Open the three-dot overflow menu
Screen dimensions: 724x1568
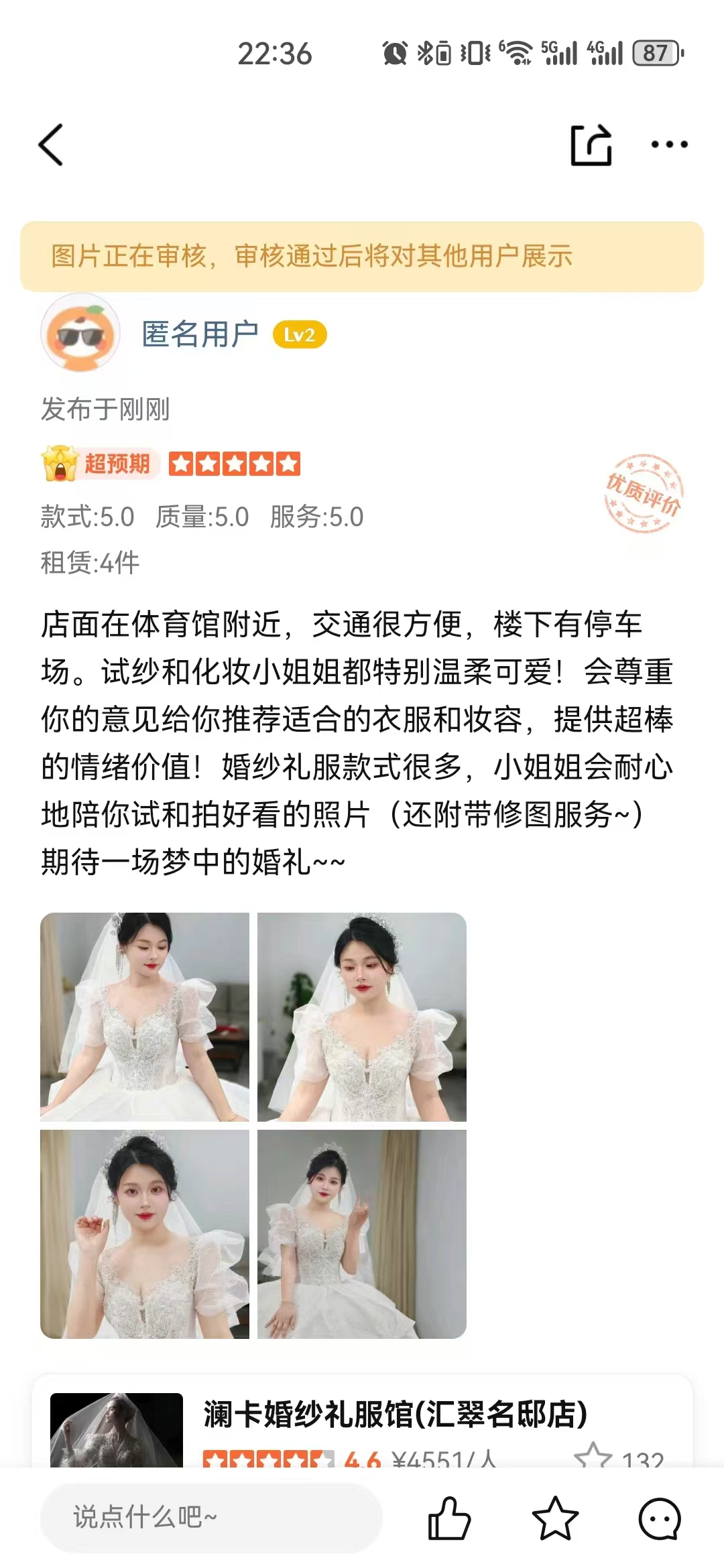point(669,145)
